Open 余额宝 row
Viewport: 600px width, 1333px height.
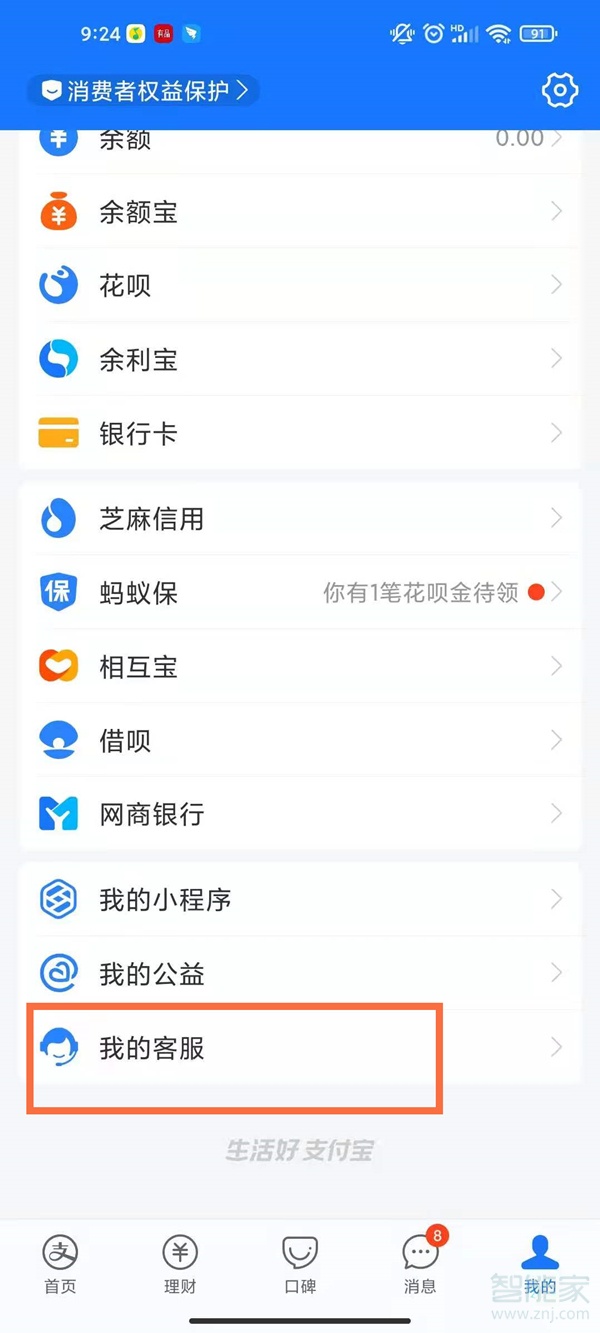(300, 212)
